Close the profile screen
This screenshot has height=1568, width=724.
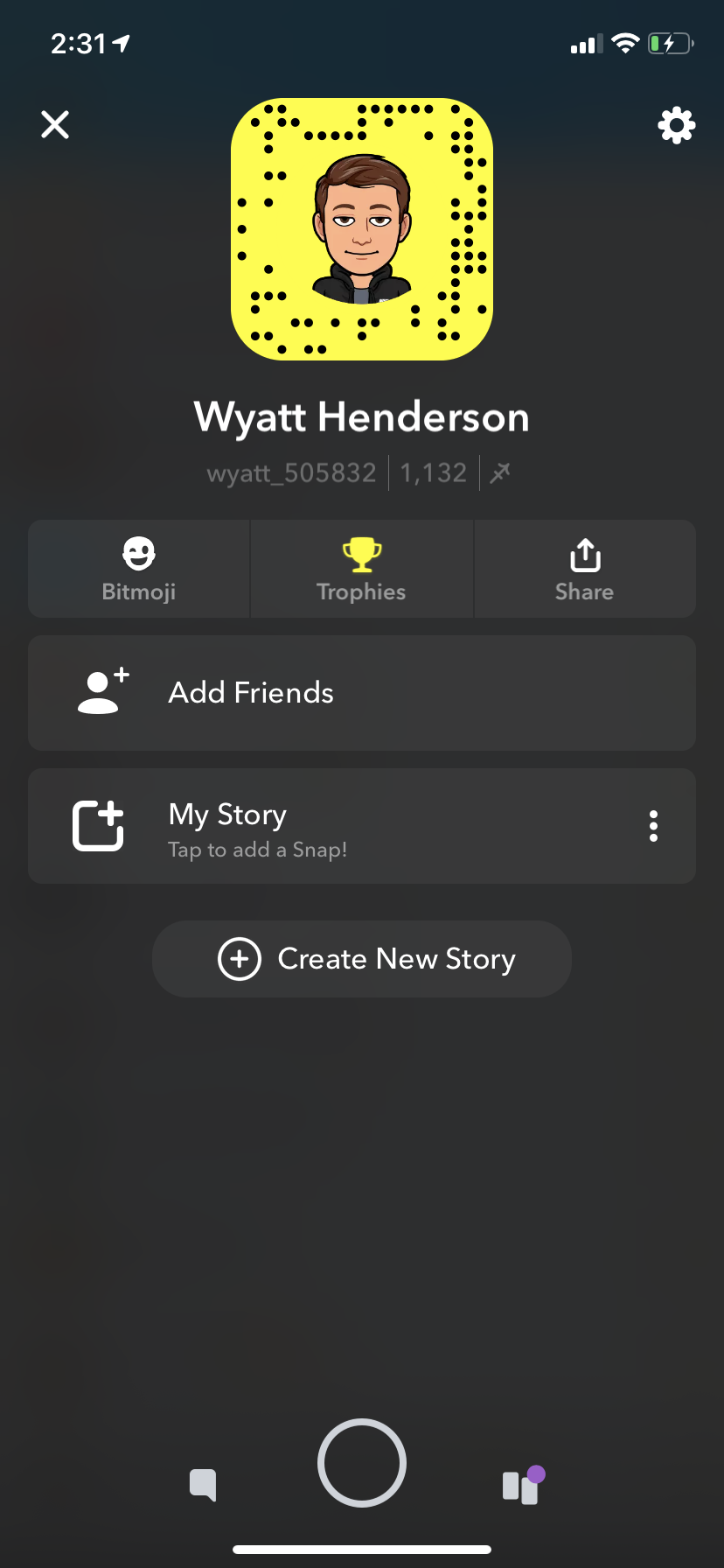(x=55, y=125)
